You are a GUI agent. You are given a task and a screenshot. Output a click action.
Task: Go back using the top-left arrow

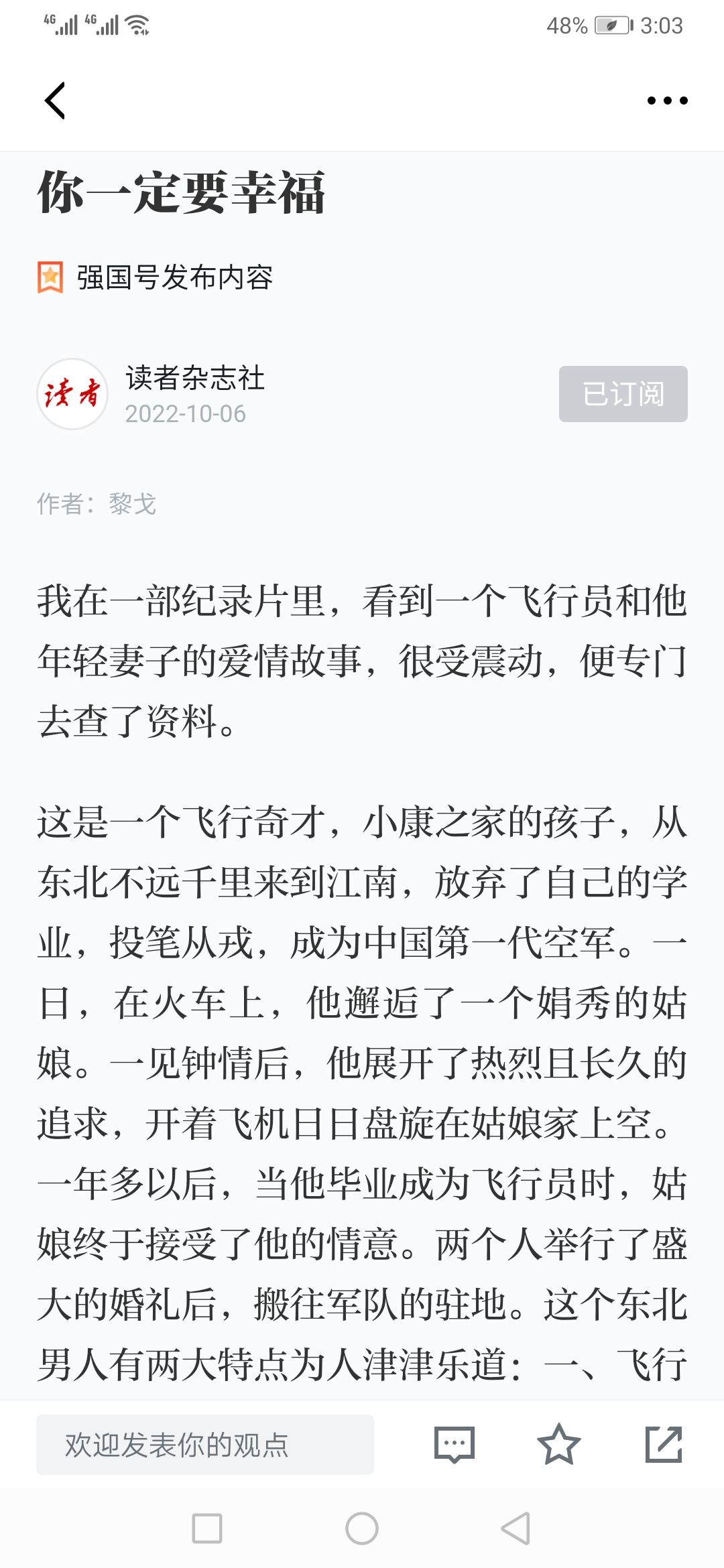point(55,101)
